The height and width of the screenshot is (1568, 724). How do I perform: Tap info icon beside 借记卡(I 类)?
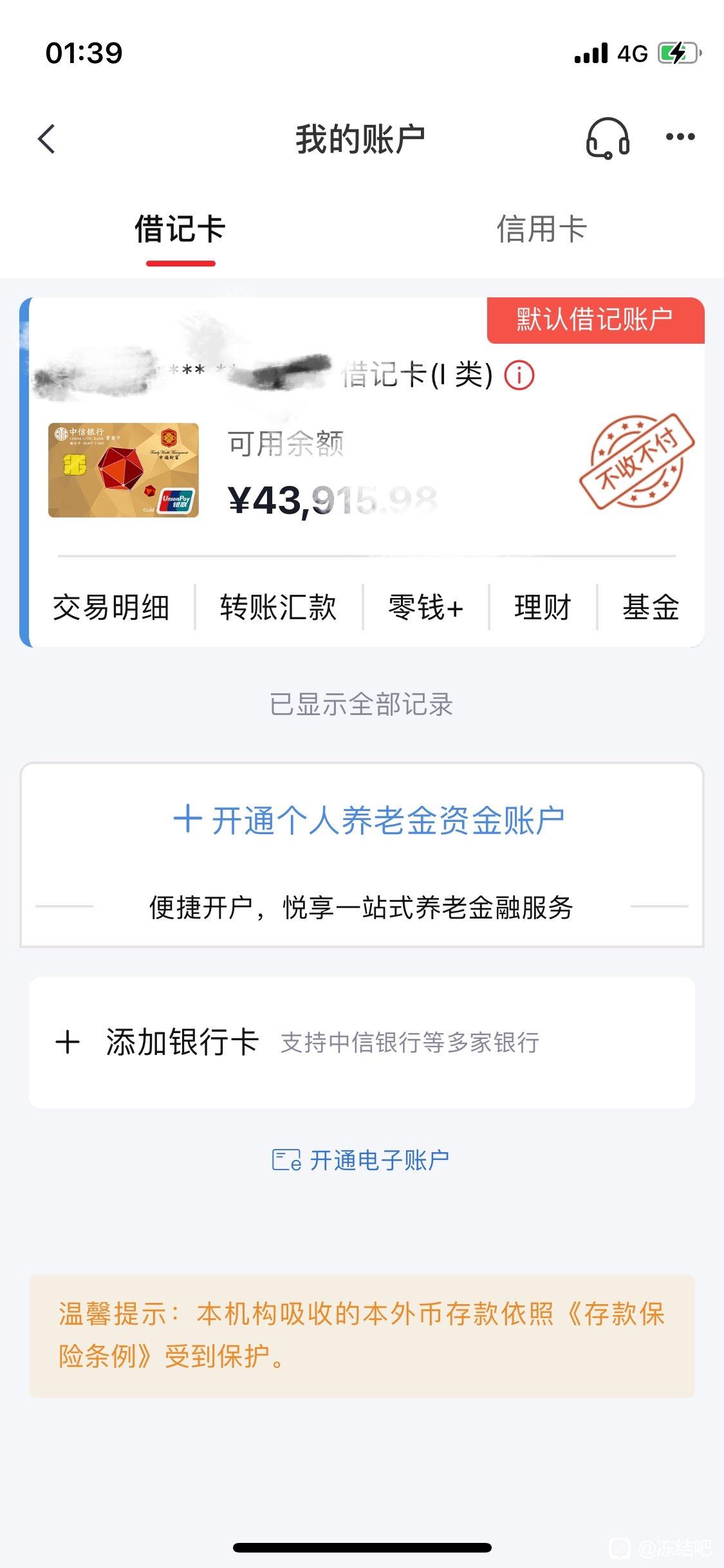[x=519, y=375]
